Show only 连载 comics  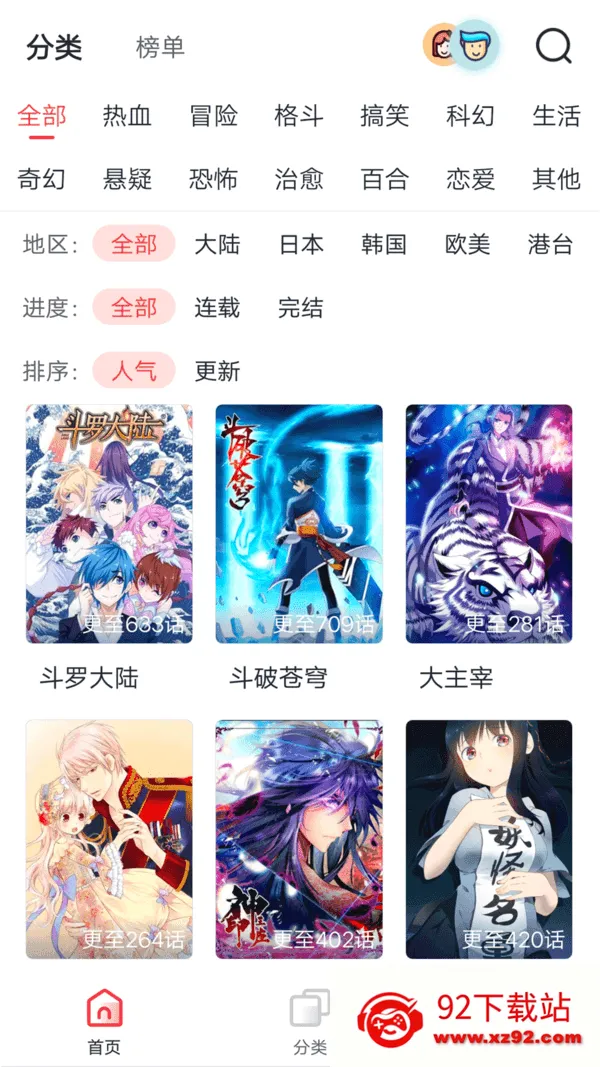click(x=217, y=308)
